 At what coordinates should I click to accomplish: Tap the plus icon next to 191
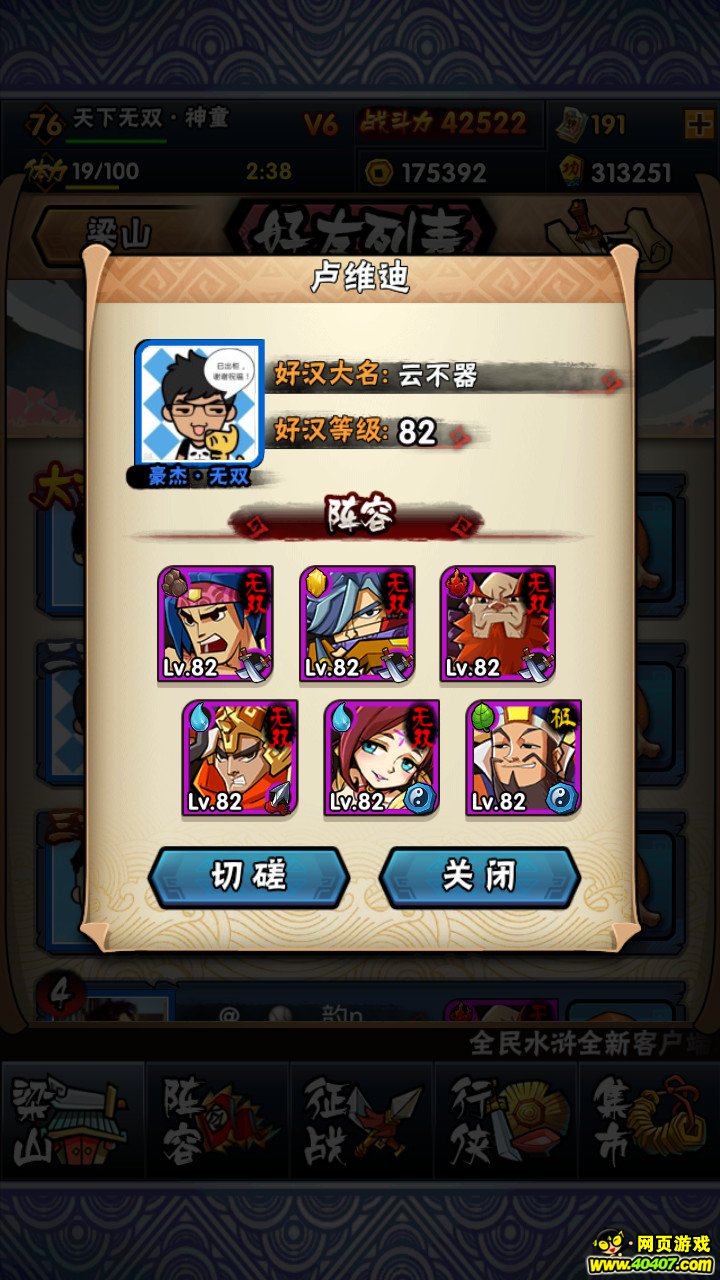click(x=697, y=124)
